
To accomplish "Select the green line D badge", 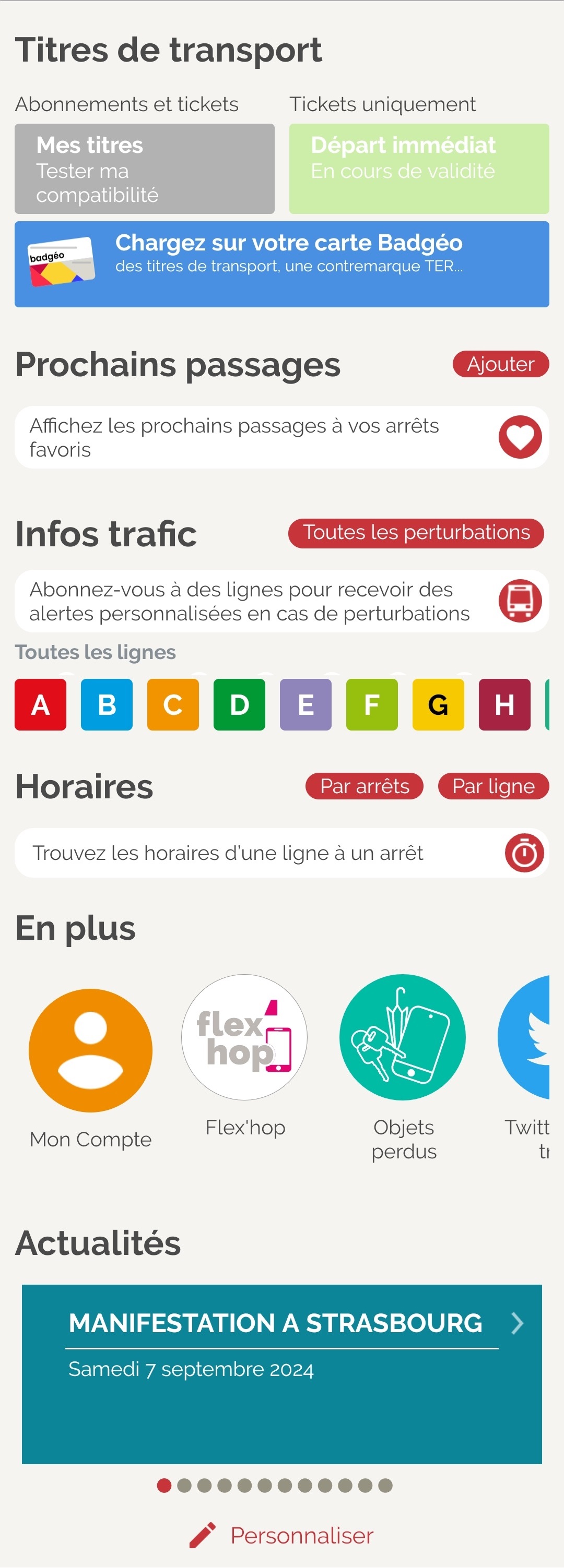I will 239,705.
